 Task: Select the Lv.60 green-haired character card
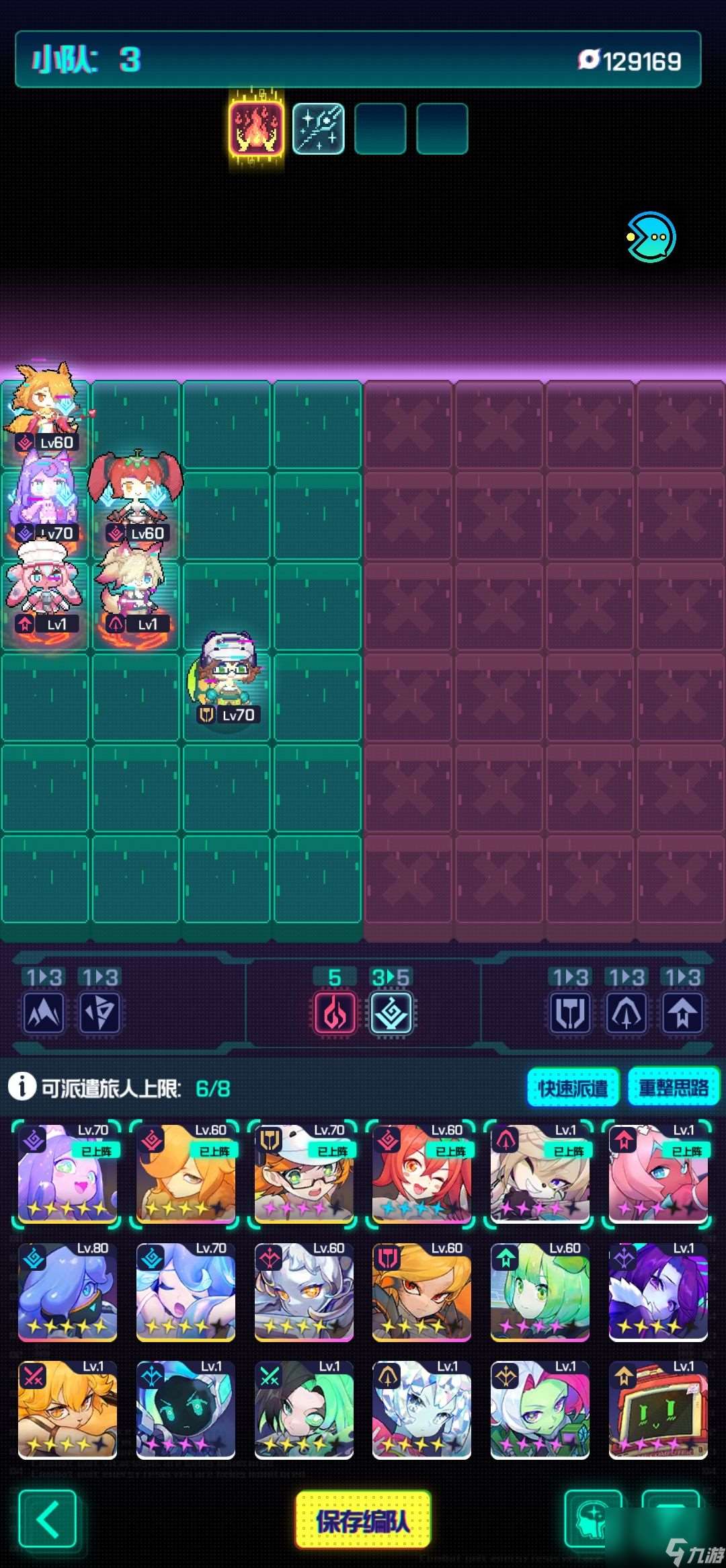(540, 1292)
